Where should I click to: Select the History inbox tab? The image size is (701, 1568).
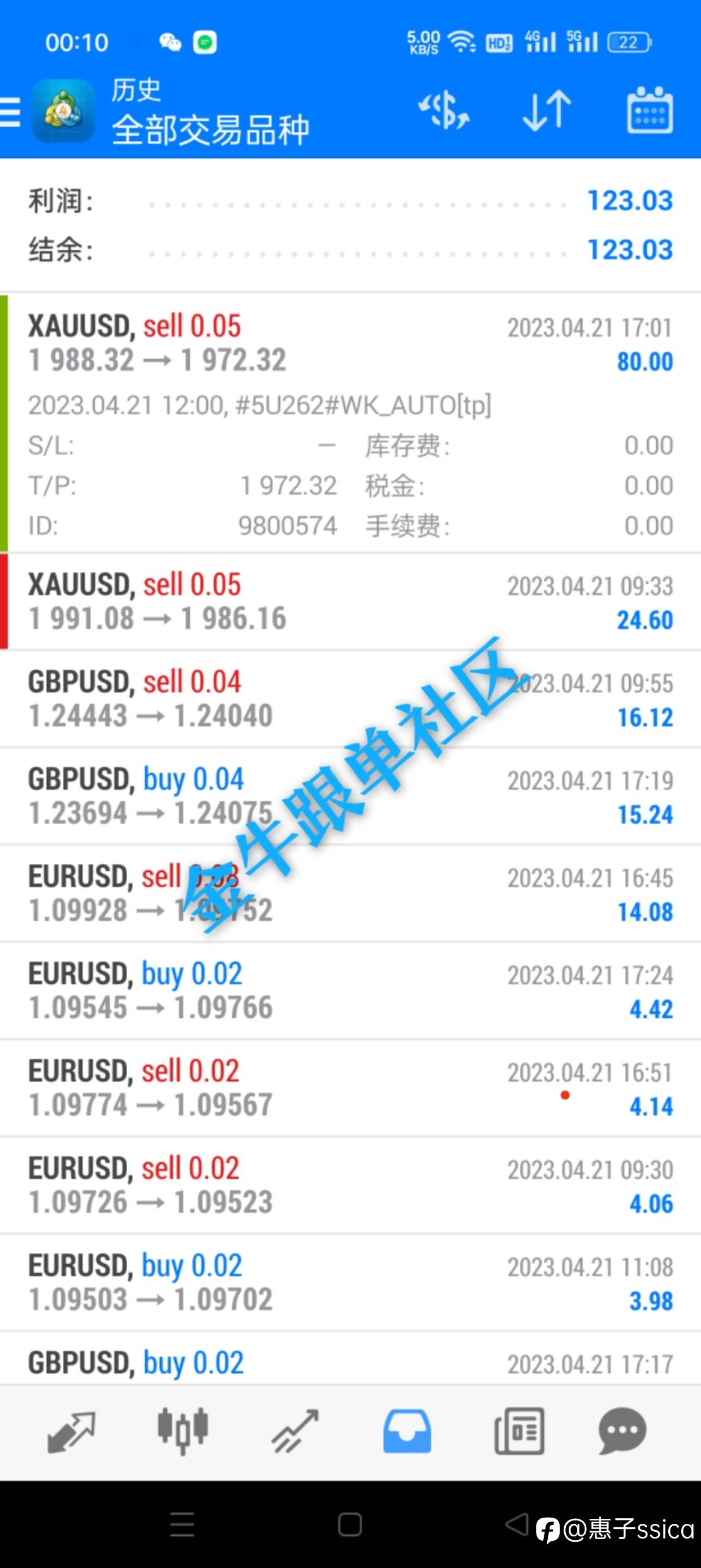pyautogui.click(x=407, y=1431)
